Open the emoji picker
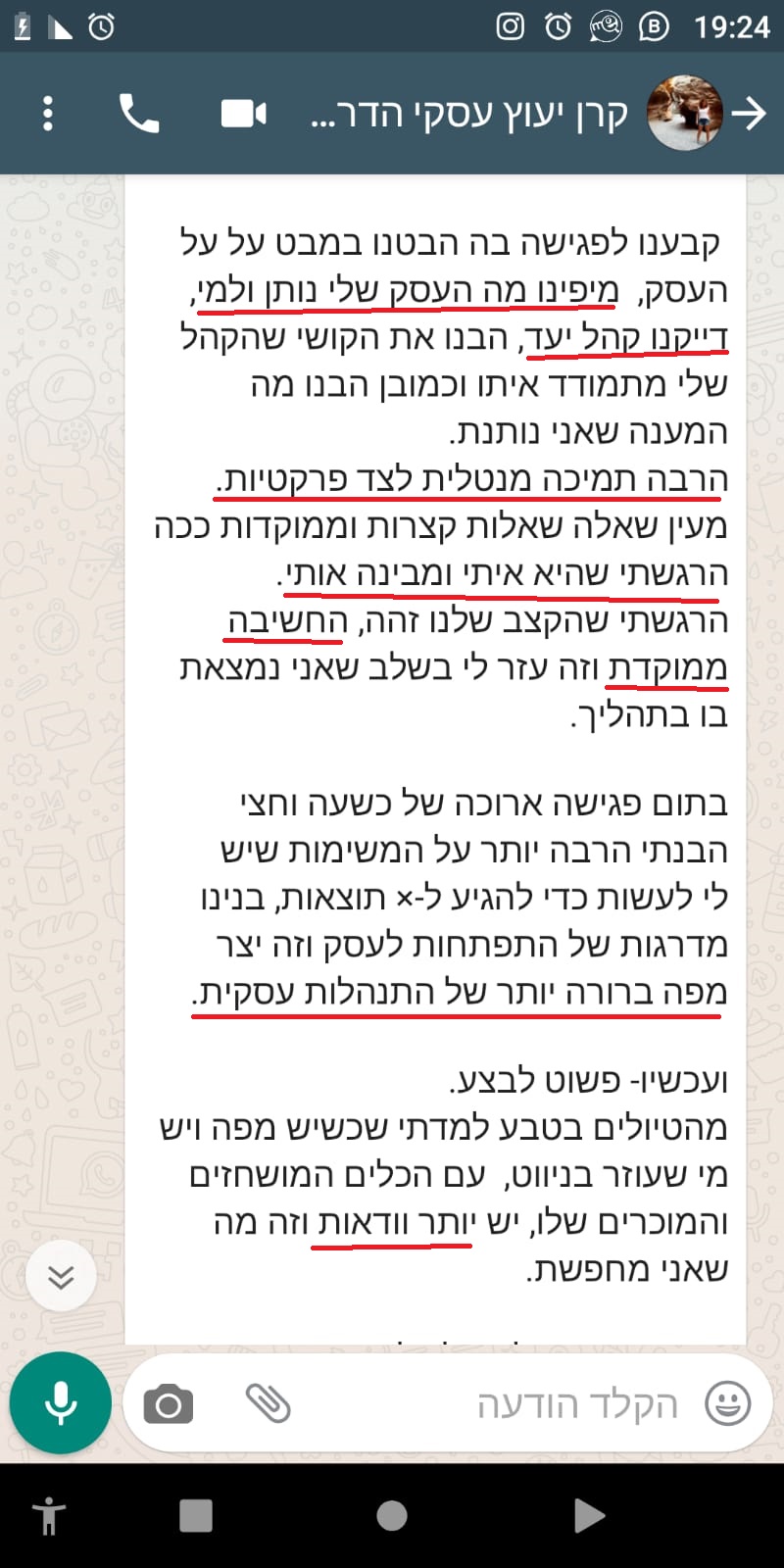The height and width of the screenshot is (1568, 784). [728, 1403]
